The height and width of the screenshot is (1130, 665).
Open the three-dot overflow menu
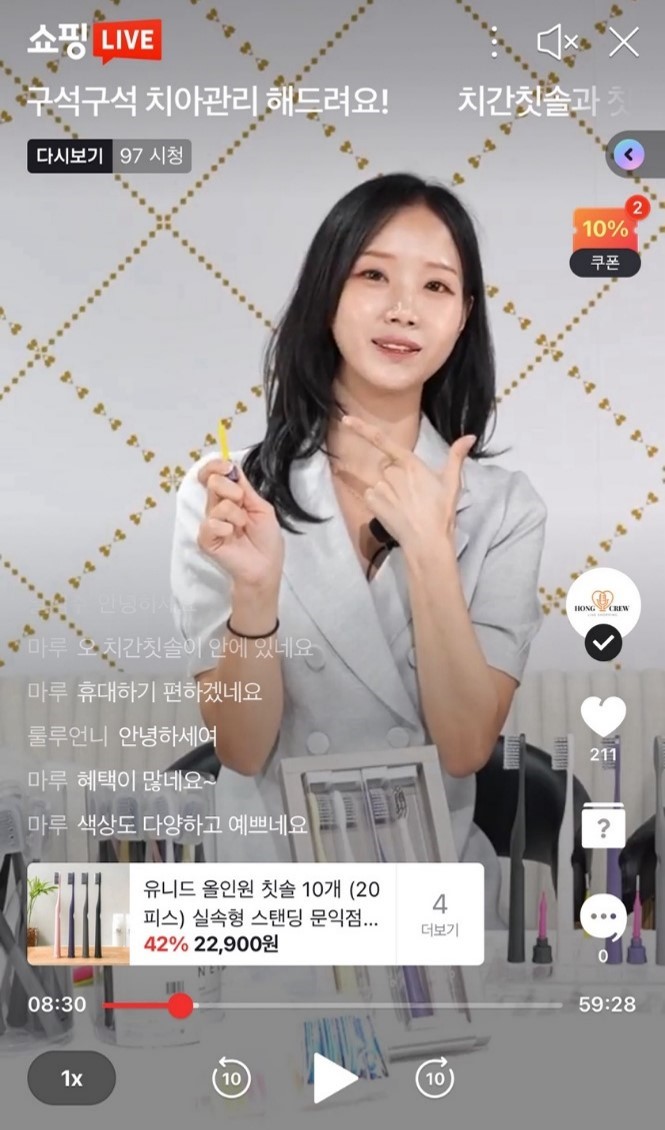494,42
